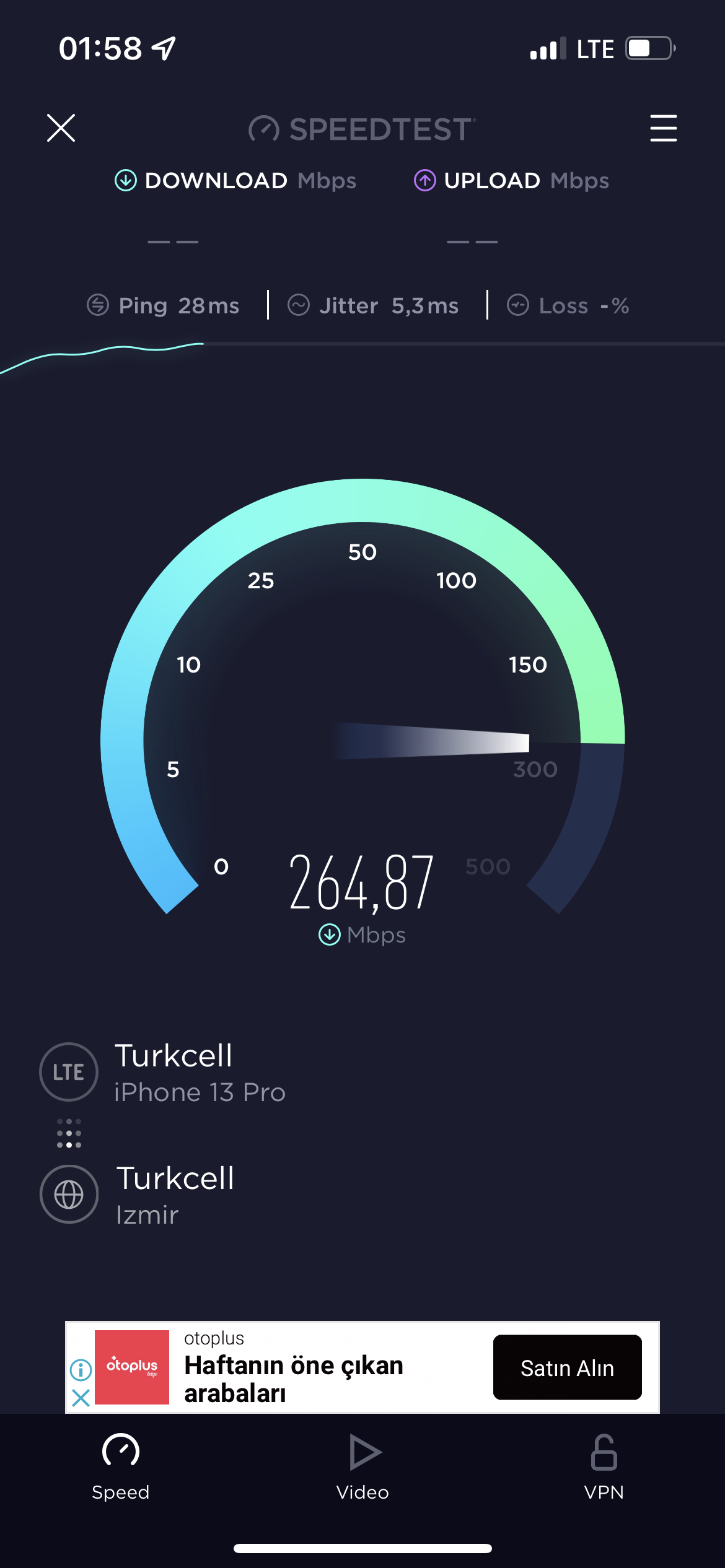Open the ad info icon
Image resolution: width=725 pixels, height=1568 pixels.
click(x=81, y=1369)
